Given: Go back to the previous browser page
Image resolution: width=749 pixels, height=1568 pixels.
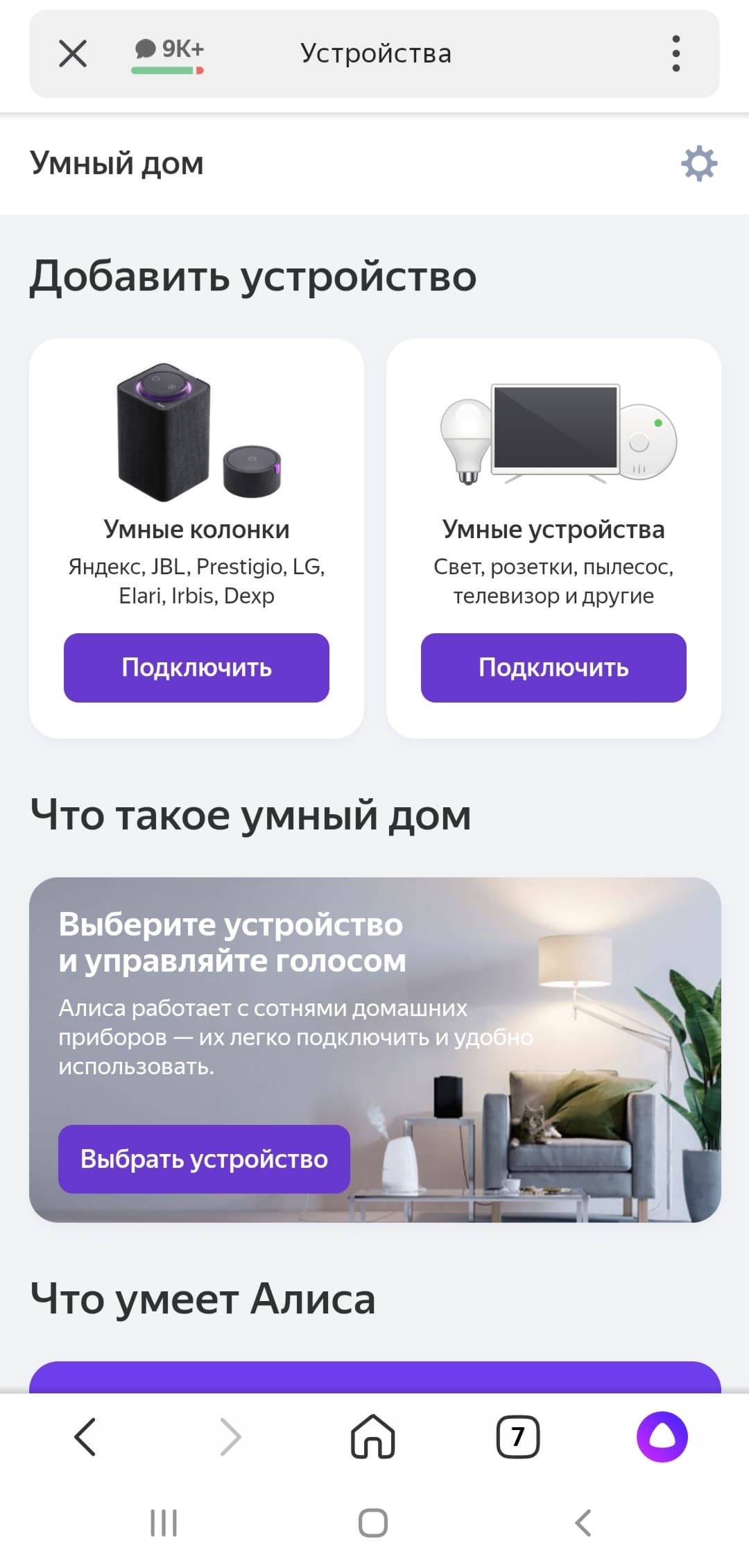Looking at the screenshot, I should (x=85, y=1437).
